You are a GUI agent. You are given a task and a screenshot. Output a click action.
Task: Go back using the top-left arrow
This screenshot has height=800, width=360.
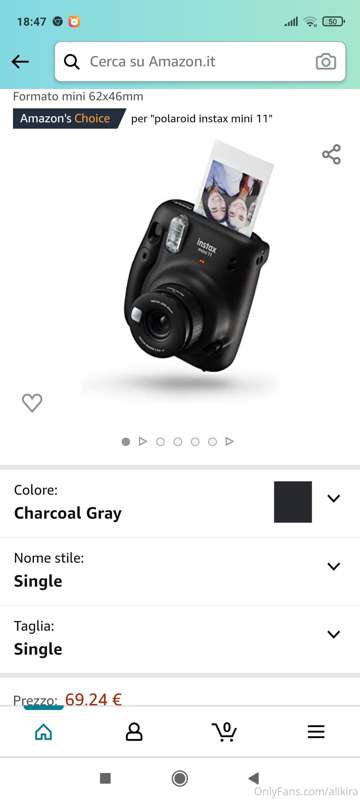coord(20,62)
